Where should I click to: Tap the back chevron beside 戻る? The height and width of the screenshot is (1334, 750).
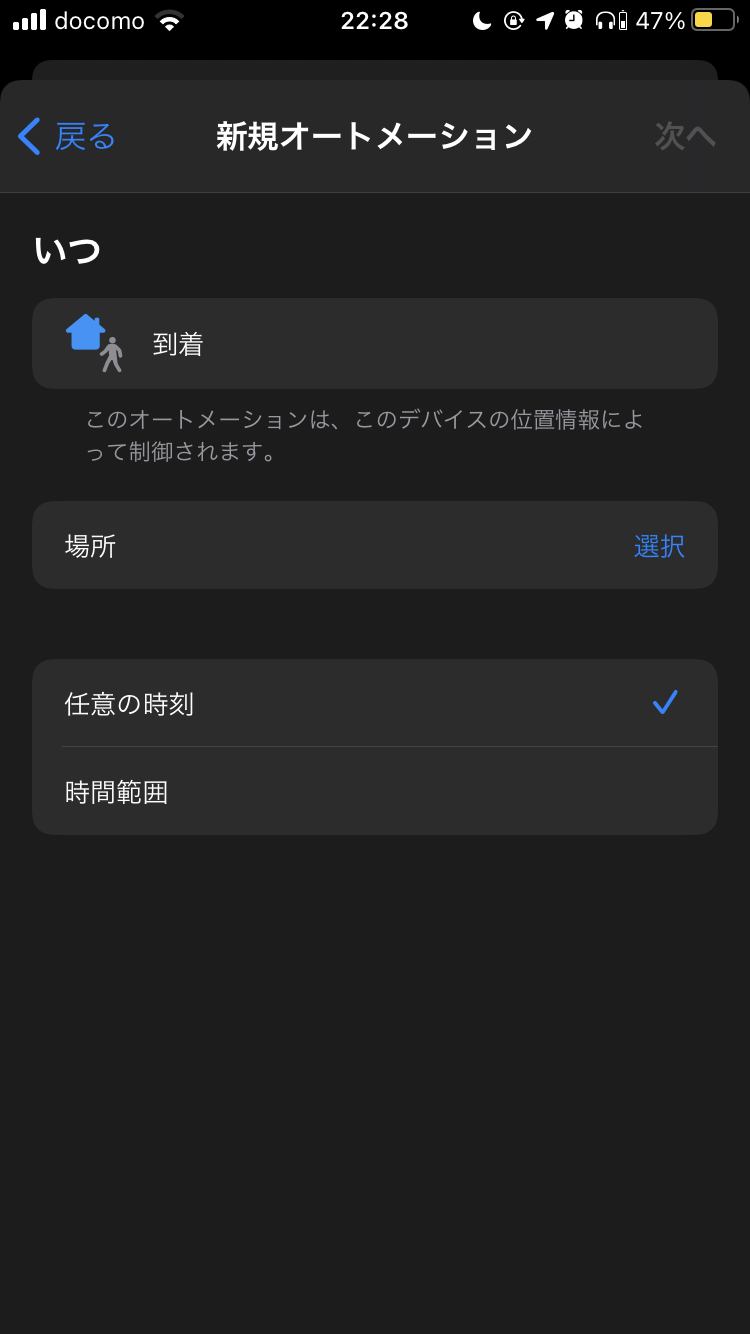(28, 136)
